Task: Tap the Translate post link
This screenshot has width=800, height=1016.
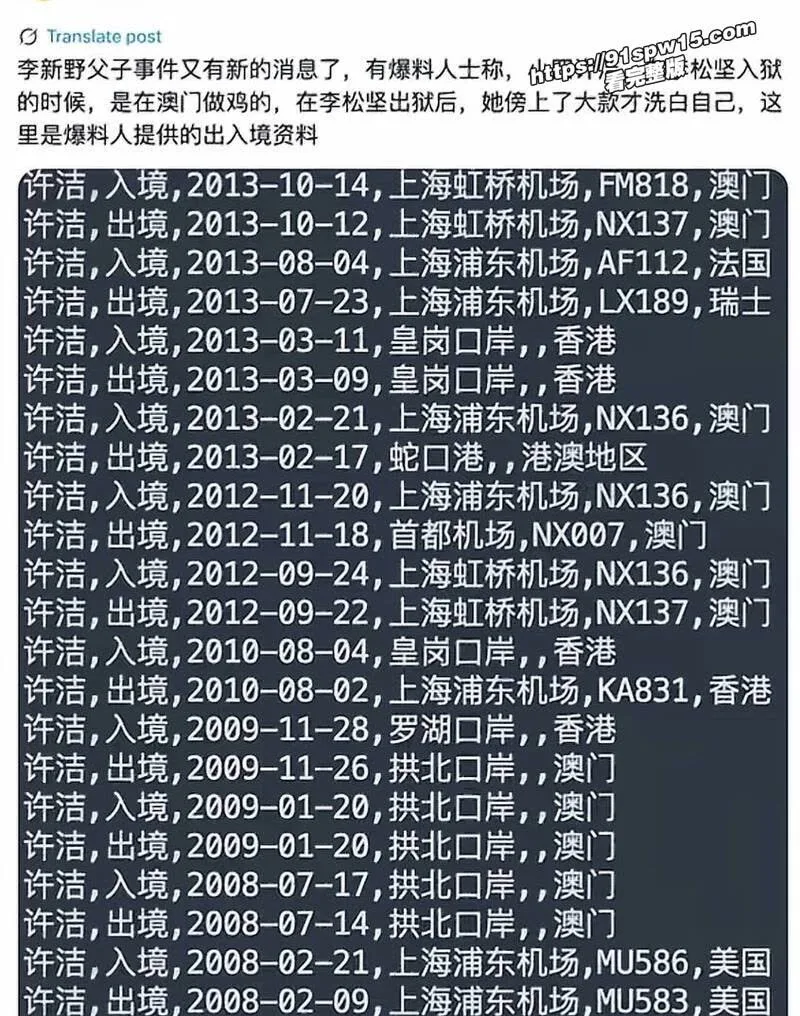Action: (104, 36)
